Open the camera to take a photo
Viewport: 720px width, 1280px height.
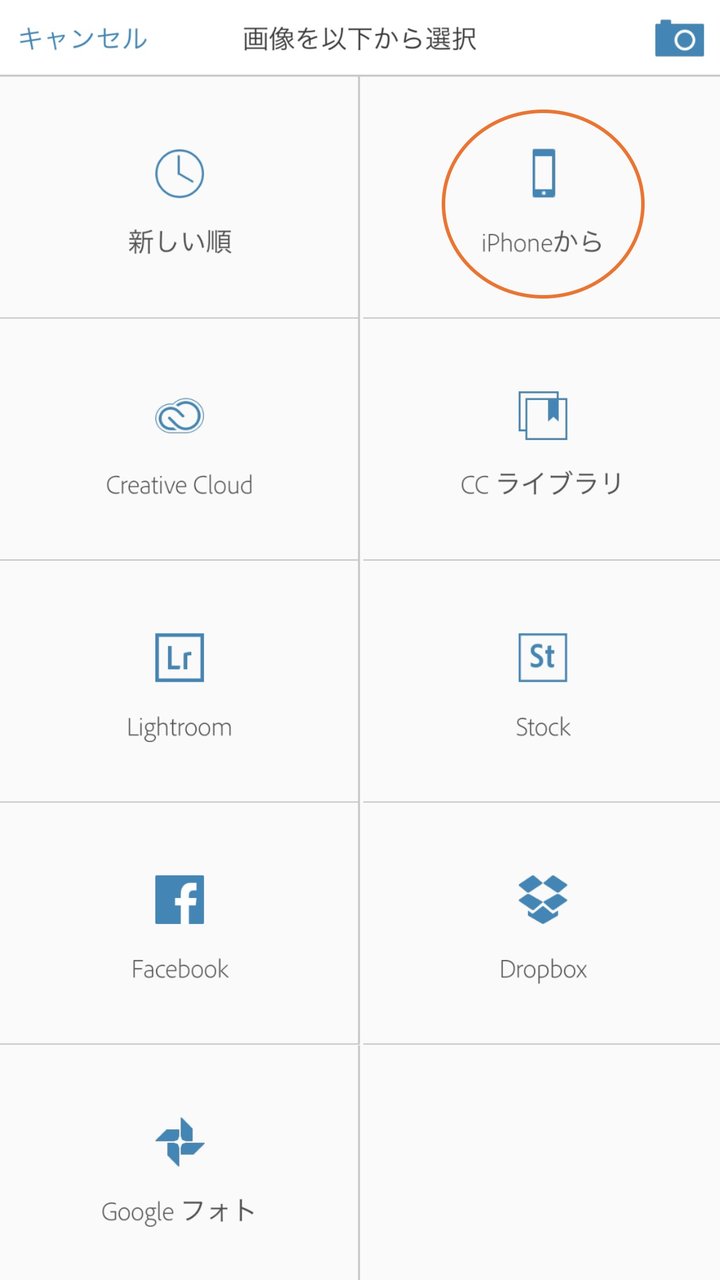click(679, 39)
